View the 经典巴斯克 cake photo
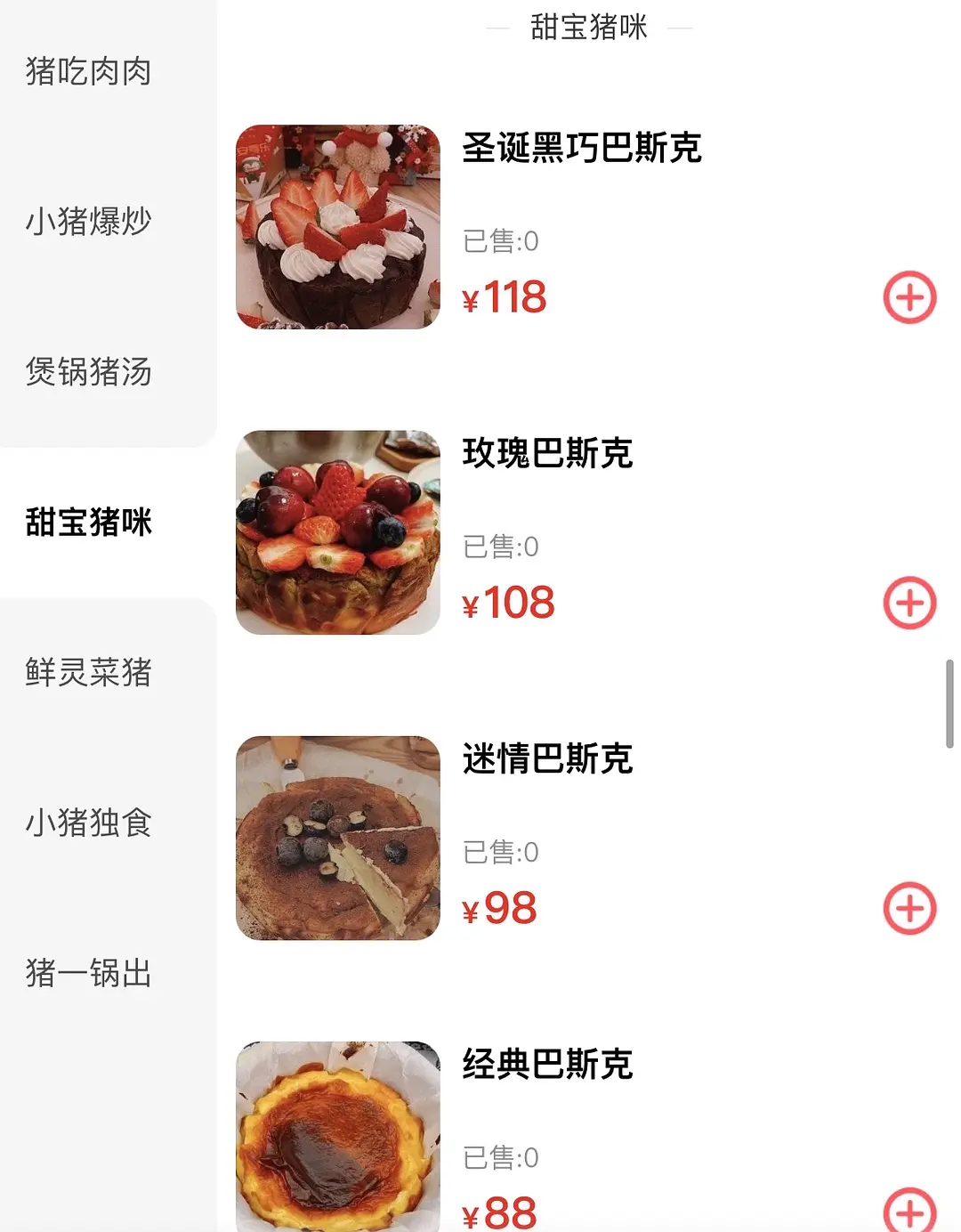 point(338,1137)
